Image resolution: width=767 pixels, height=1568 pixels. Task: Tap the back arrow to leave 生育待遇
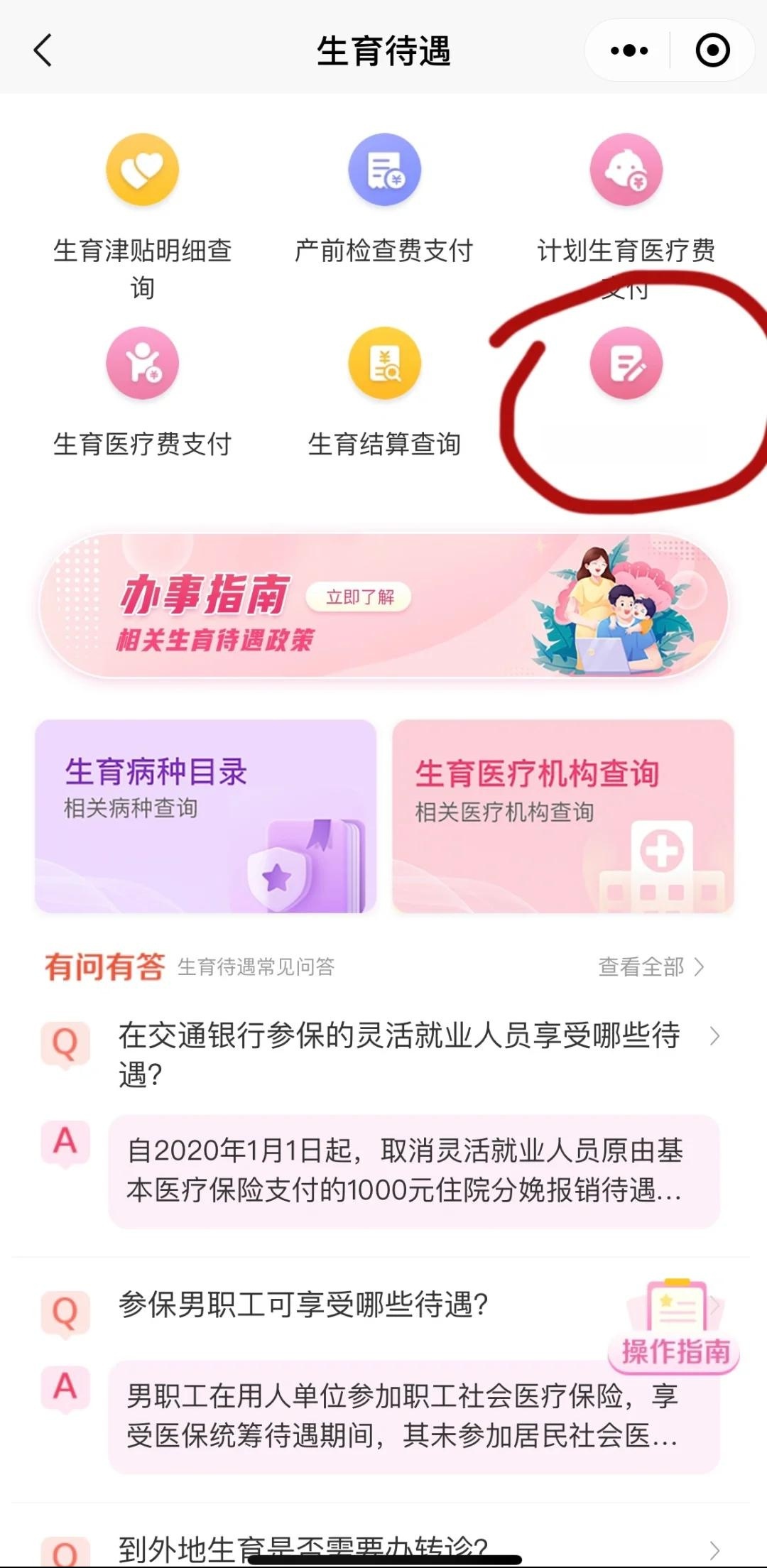click(x=43, y=51)
